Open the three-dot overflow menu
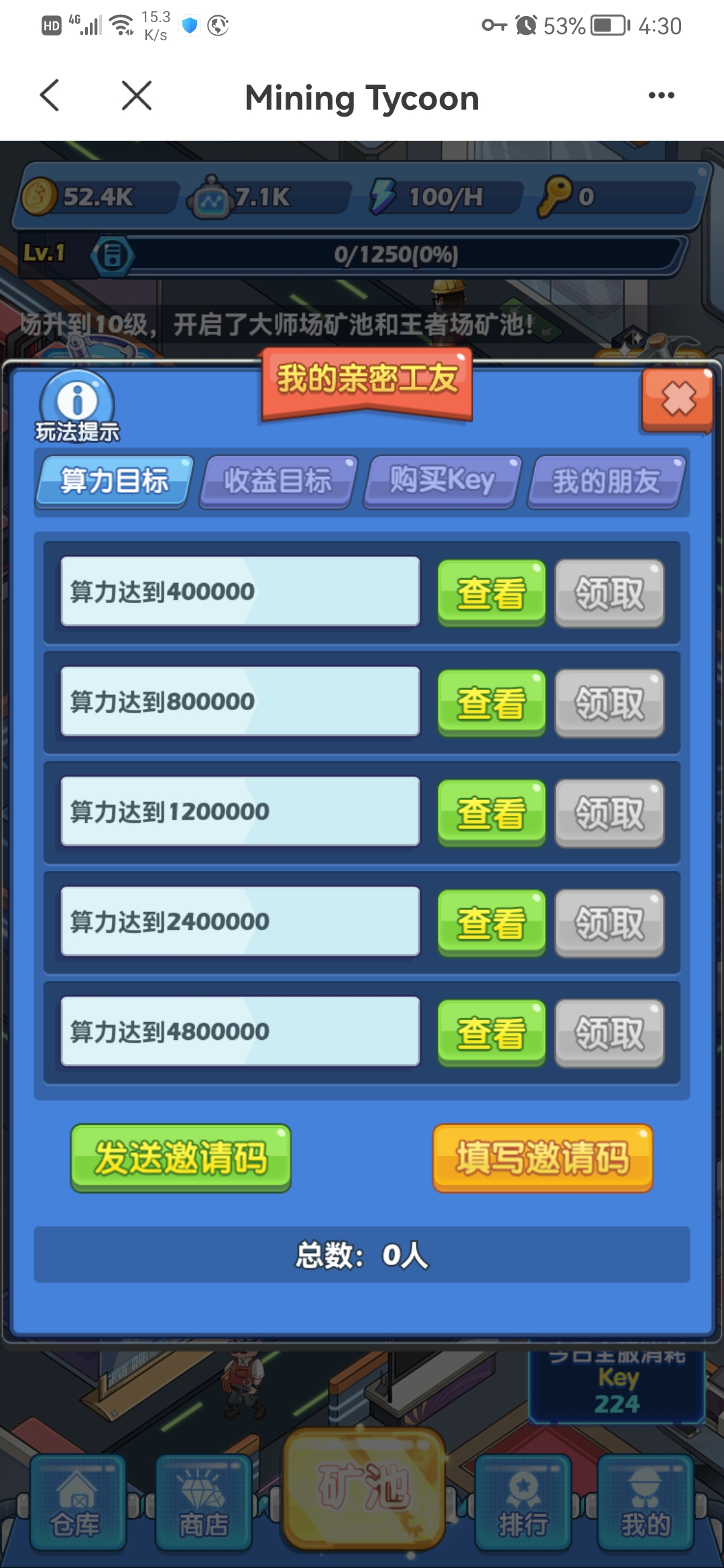 pyautogui.click(x=661, y=95)
